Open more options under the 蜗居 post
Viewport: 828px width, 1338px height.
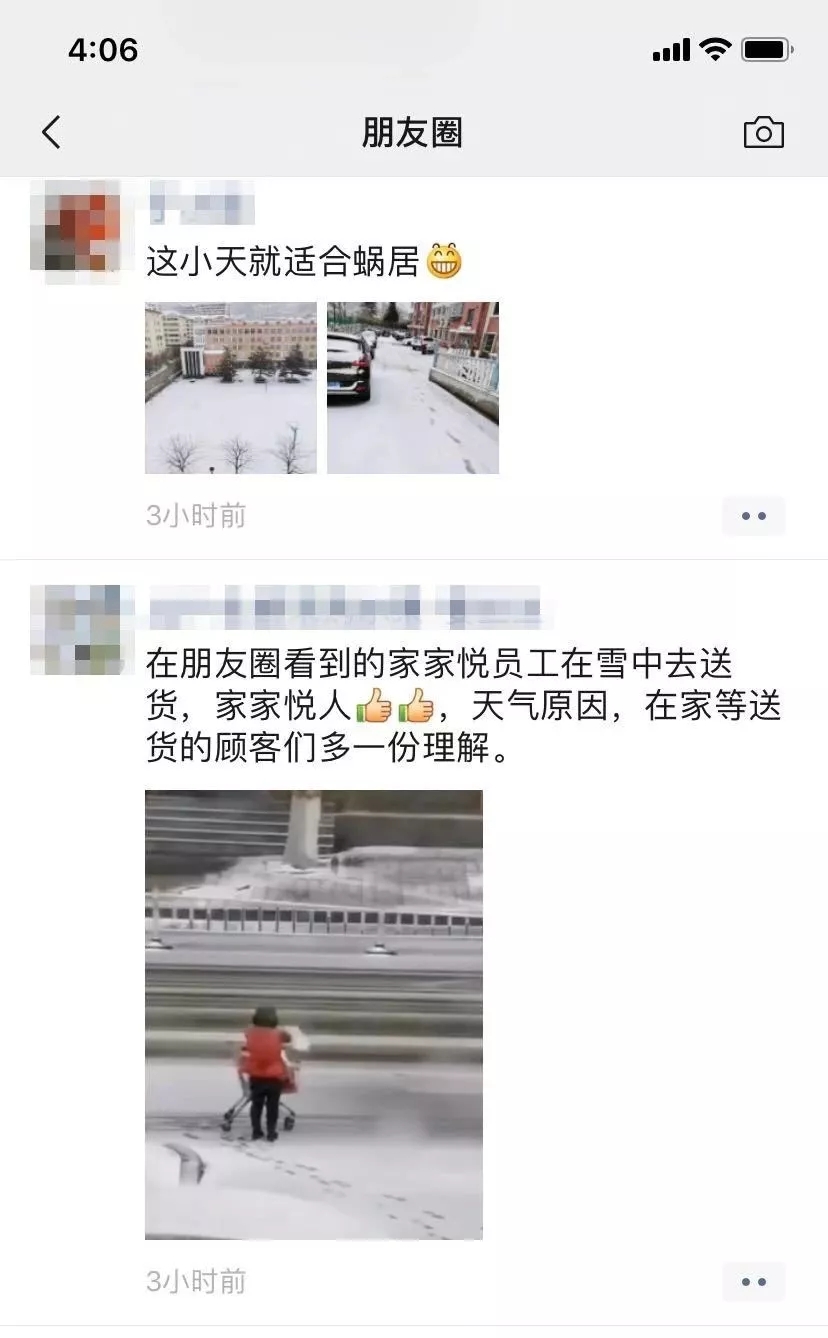click(x=754, y=516)
